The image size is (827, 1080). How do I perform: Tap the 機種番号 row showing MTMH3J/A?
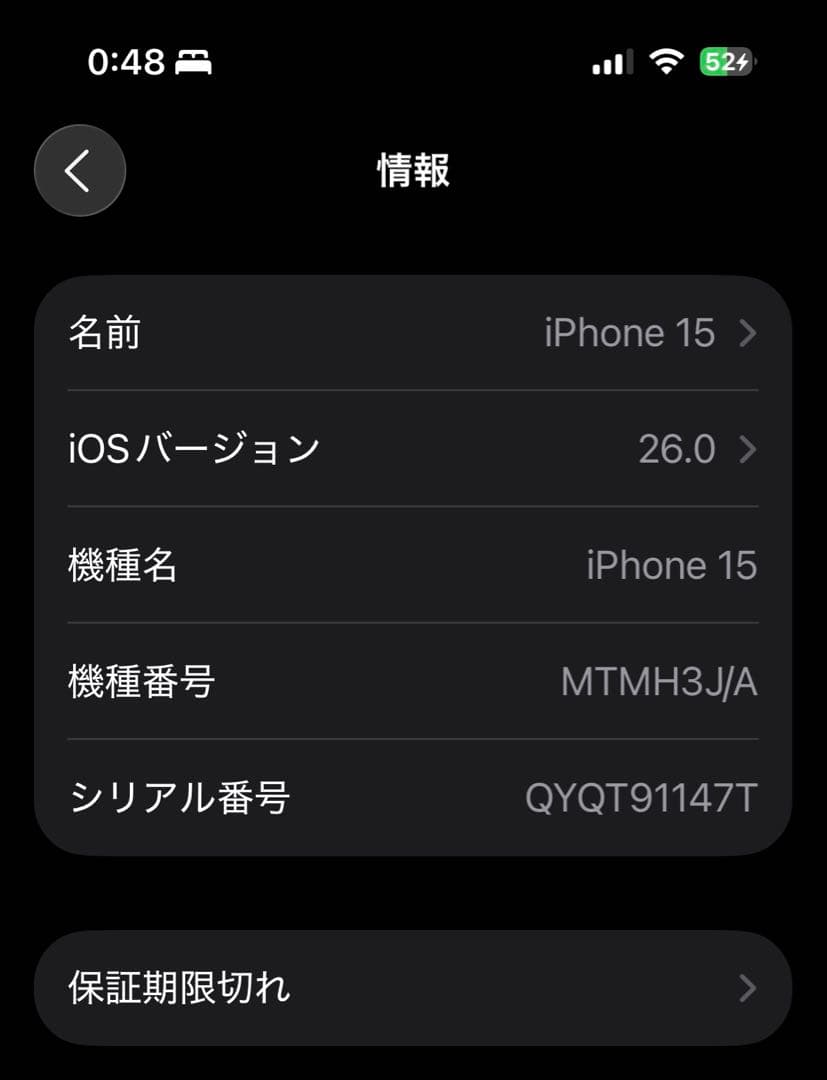point(413,681)
